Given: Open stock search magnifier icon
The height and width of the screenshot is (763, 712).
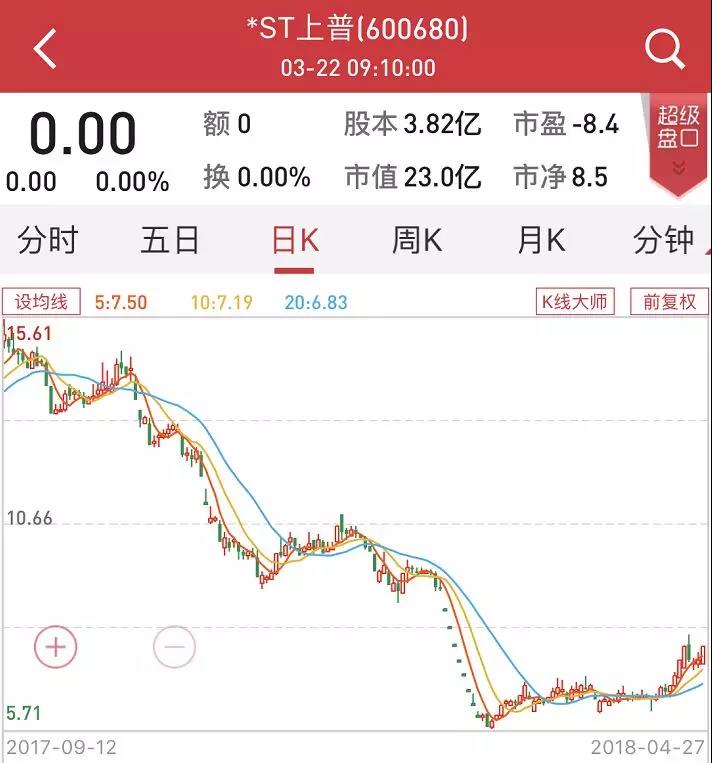Looking at the screenshot, I should coord(663,47).
